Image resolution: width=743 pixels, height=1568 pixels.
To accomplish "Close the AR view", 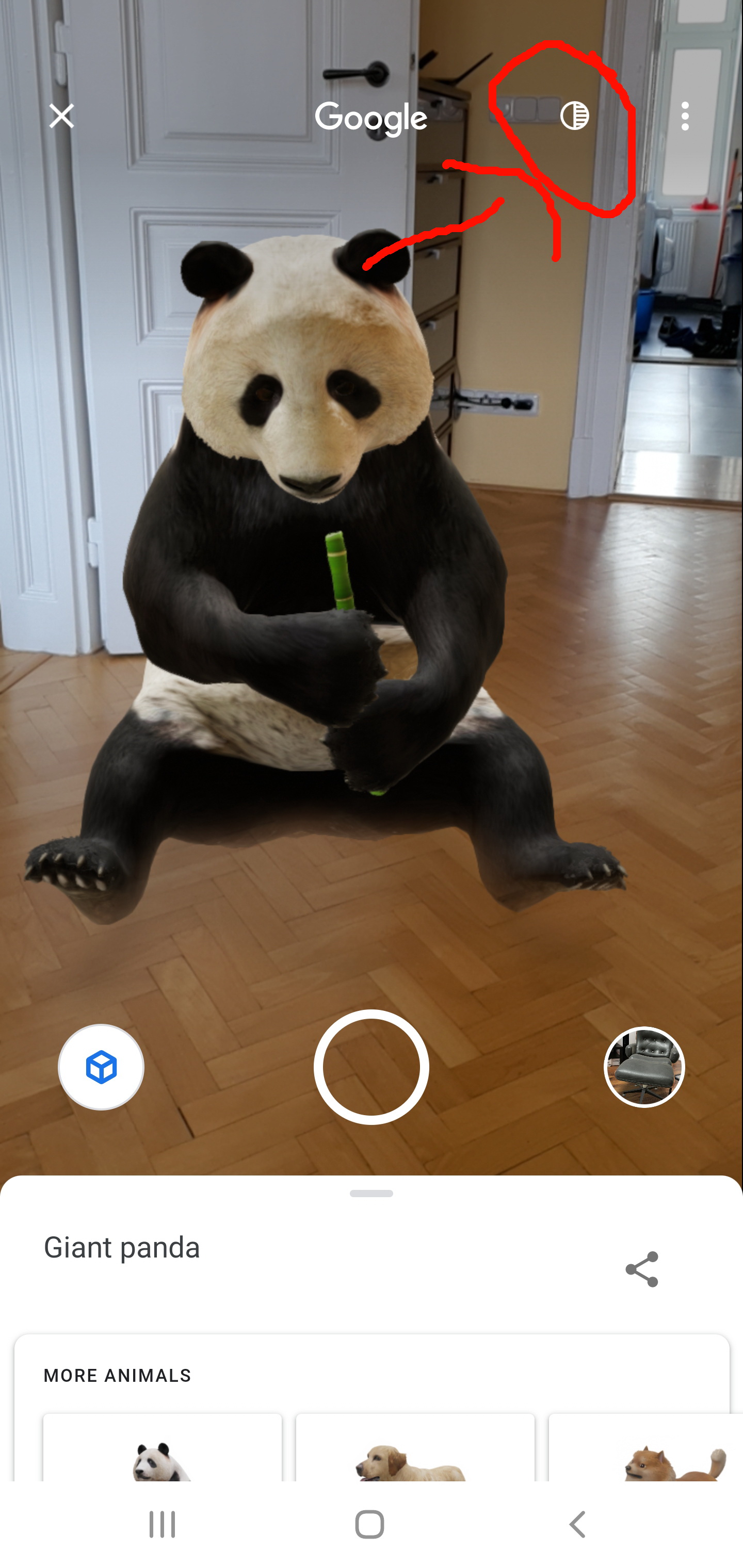I will (x=61, y=116).
